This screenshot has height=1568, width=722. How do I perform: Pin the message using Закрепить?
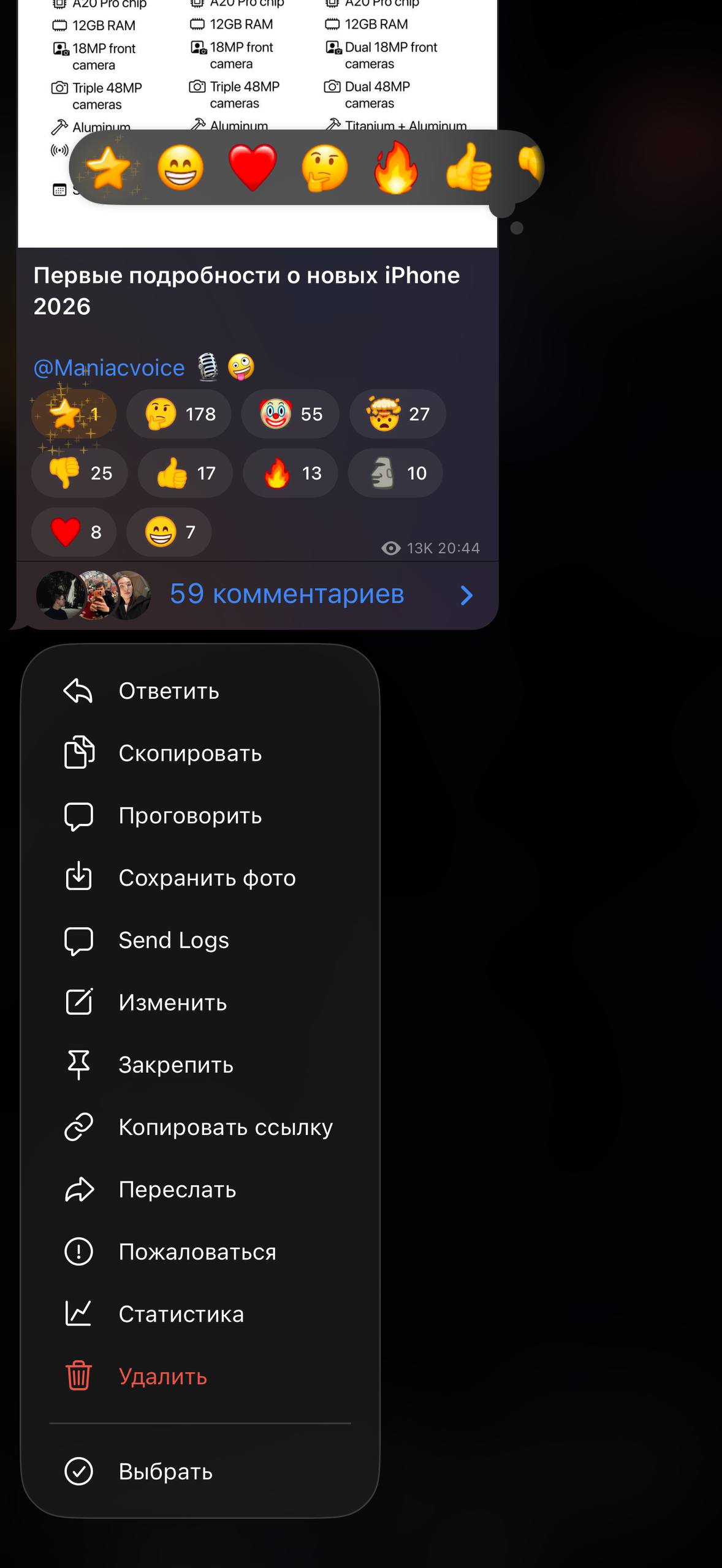click(x=176, y=1065)
